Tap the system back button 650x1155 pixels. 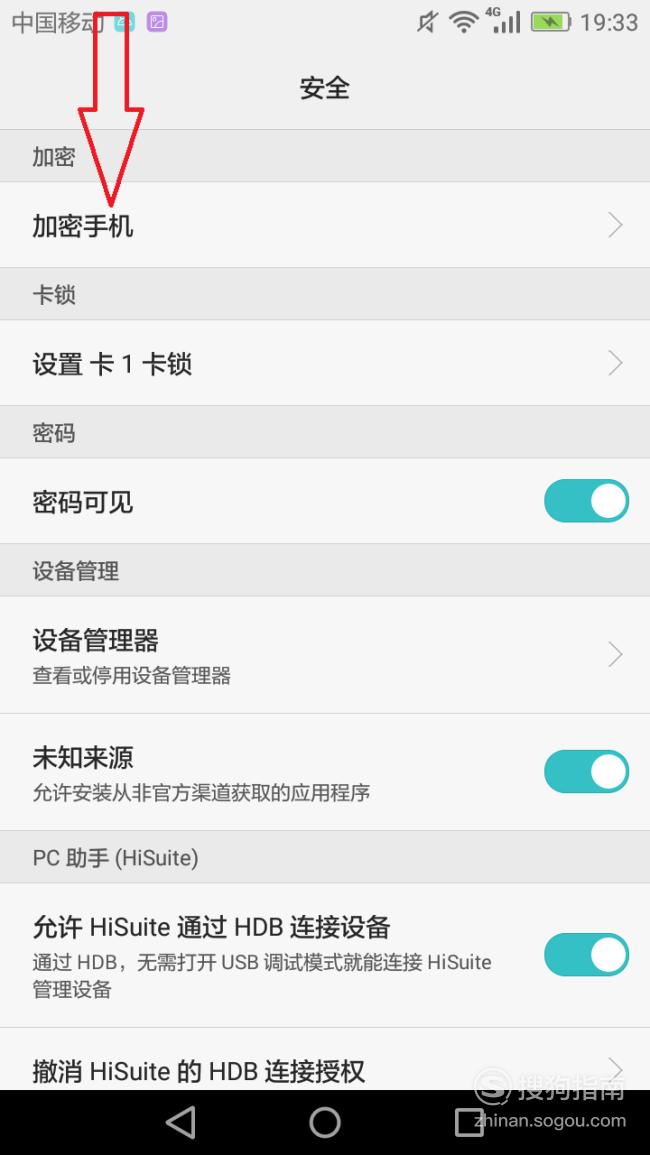coord(181,1123)
